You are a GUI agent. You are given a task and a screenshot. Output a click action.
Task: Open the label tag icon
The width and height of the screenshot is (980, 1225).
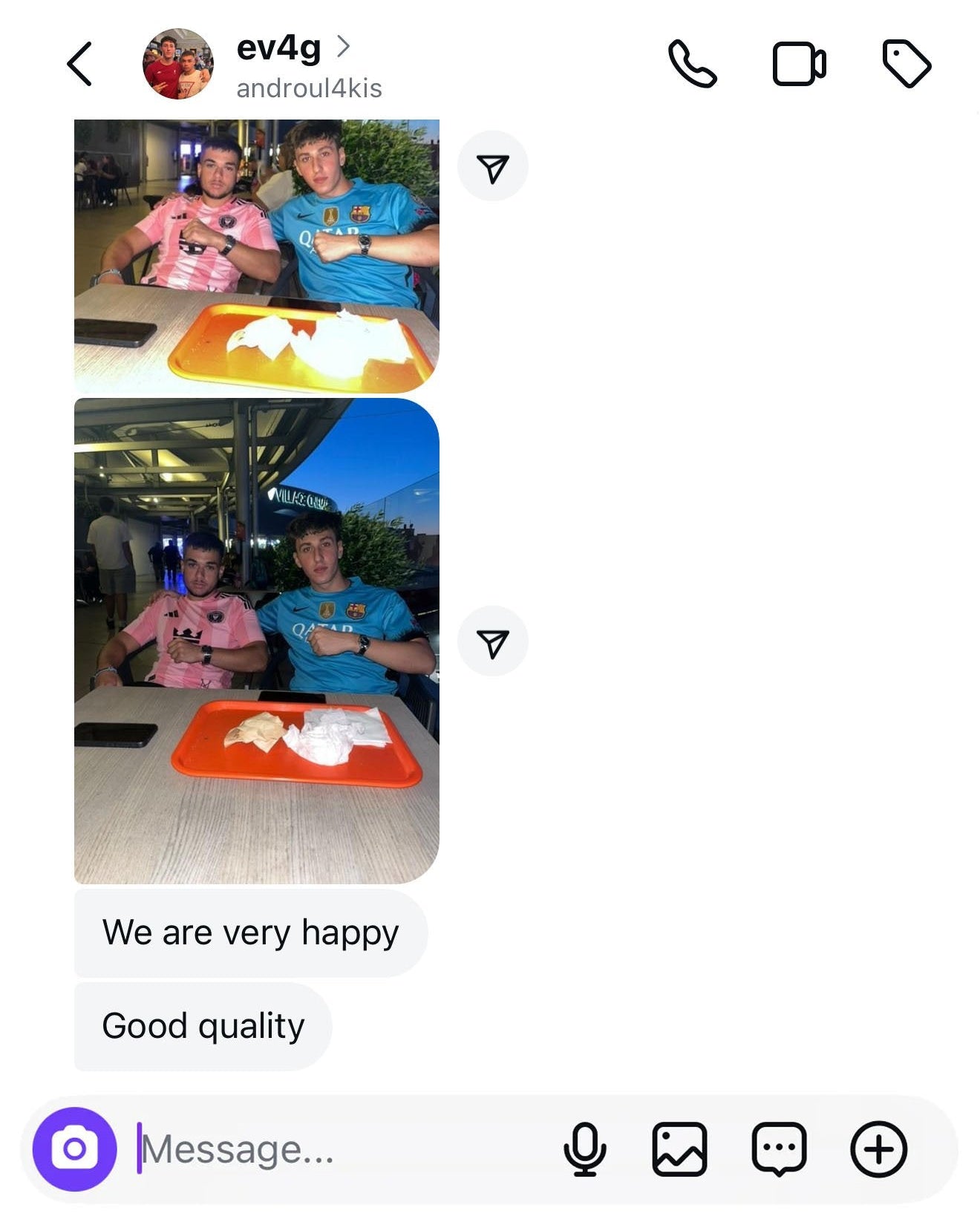click(x=906, y=64)
